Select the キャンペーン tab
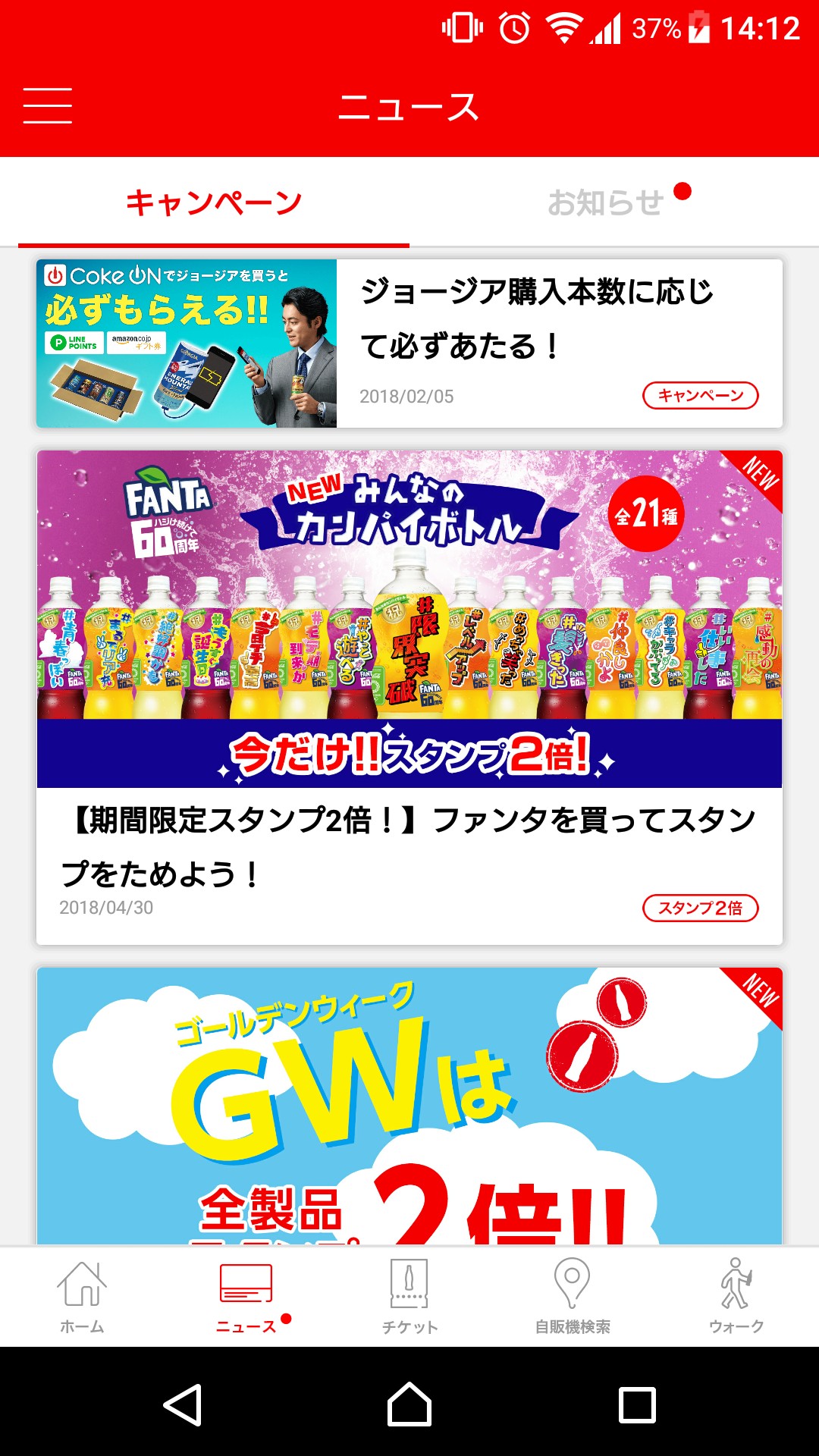 tap(213, 202)
